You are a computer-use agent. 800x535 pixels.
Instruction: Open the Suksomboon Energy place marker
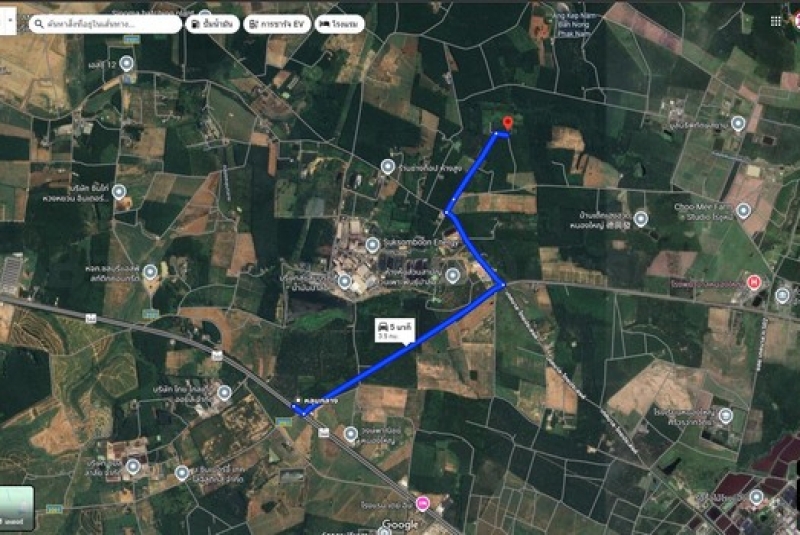point(373,244)
